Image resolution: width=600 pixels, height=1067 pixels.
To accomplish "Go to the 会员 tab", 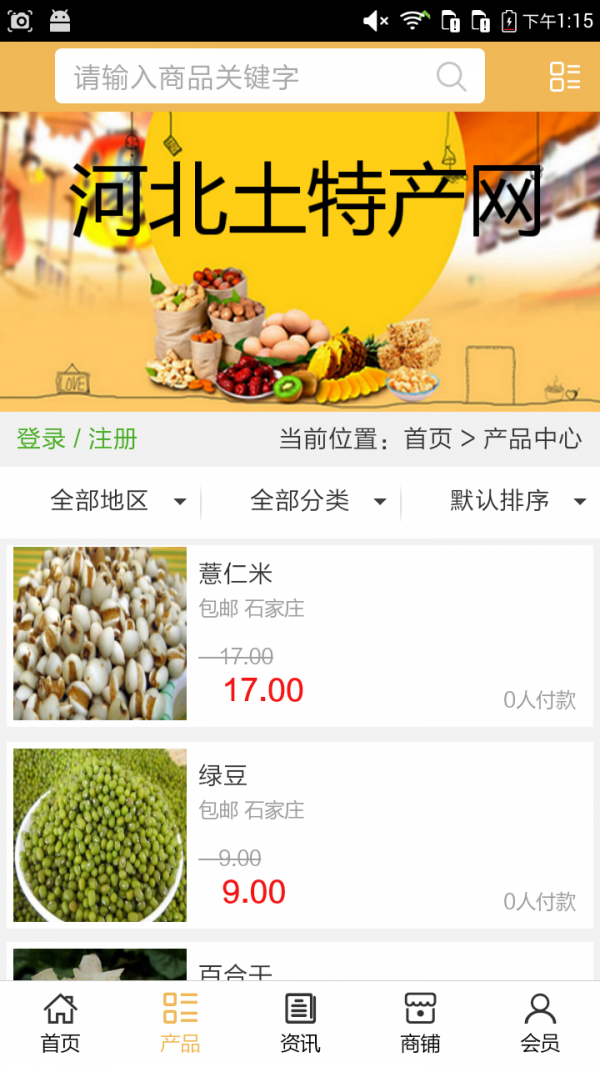I will (540, 1023).
